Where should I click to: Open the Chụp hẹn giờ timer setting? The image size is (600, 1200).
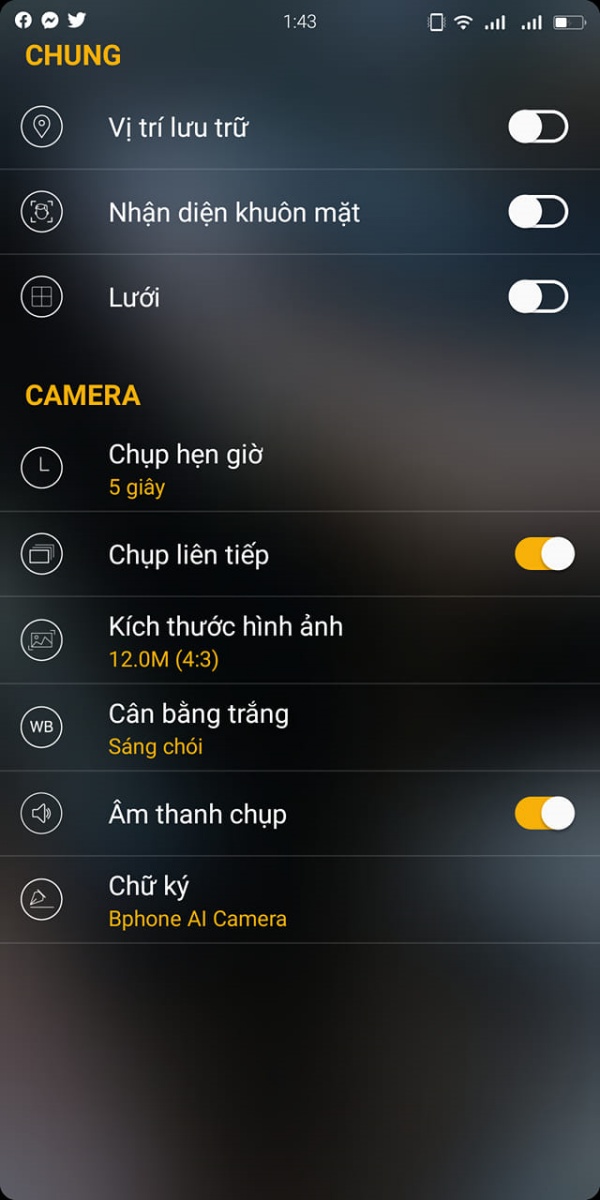pyautogui.click(x=300, y=469)
